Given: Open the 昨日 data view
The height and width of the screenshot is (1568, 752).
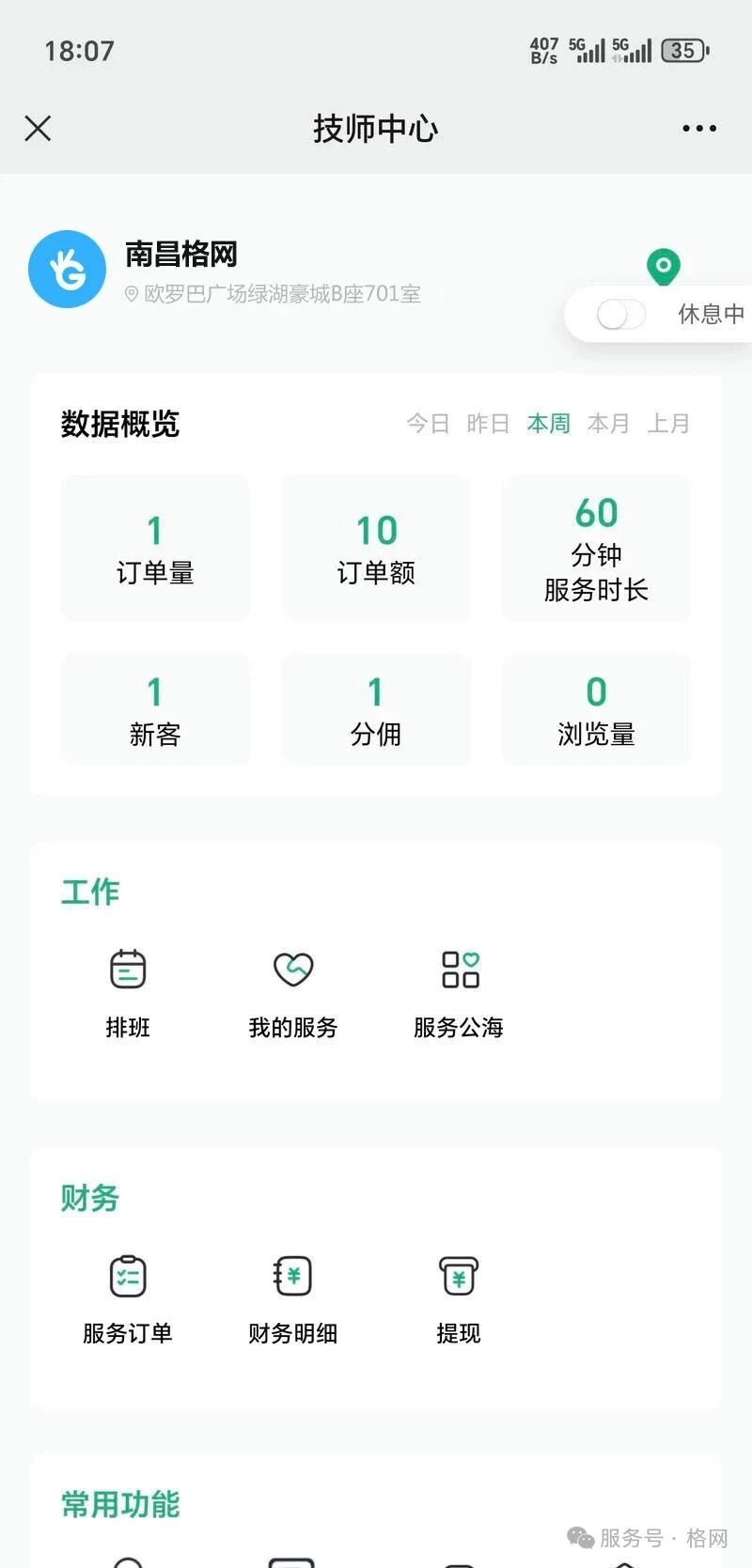Looking at the screenshot, I should click(x=487, y=424).
